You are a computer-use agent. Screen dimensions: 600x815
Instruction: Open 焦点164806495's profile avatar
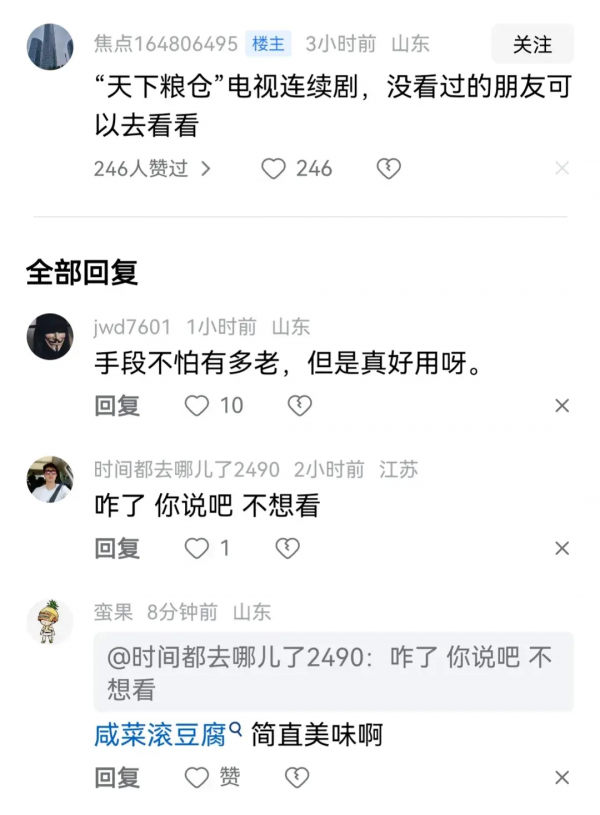(49, 47)
